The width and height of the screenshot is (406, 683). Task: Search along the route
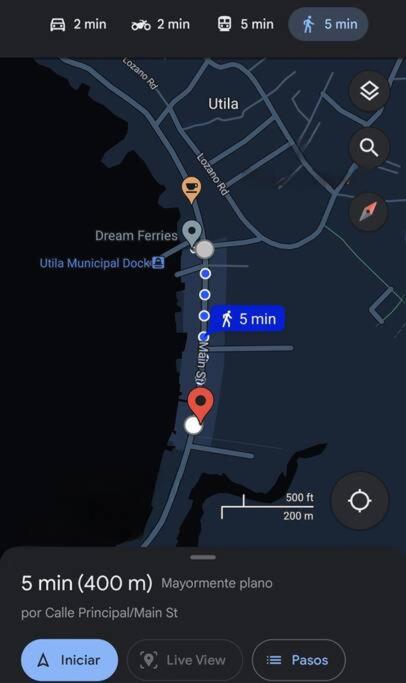(x=369, y=148)
